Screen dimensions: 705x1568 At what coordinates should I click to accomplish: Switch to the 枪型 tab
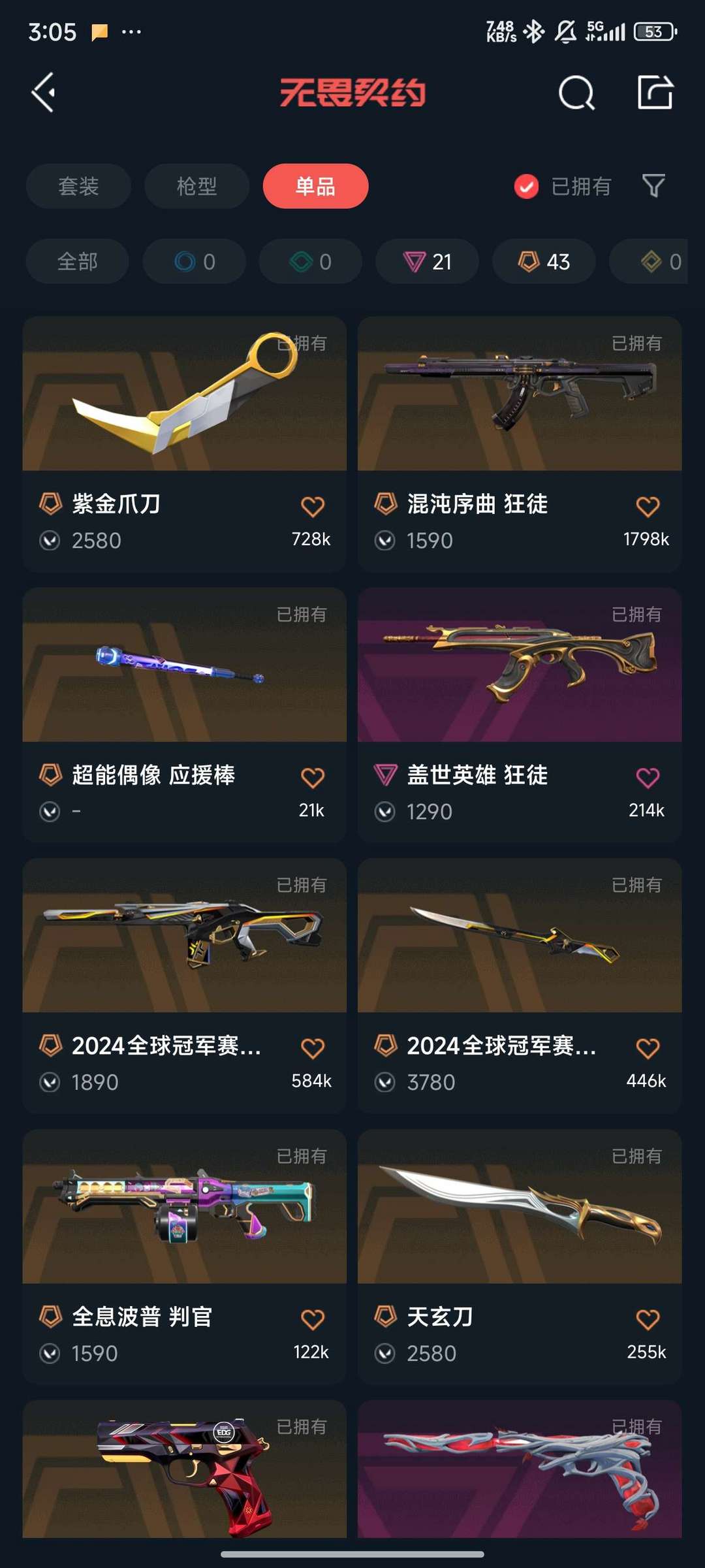[x=196, y=186]
